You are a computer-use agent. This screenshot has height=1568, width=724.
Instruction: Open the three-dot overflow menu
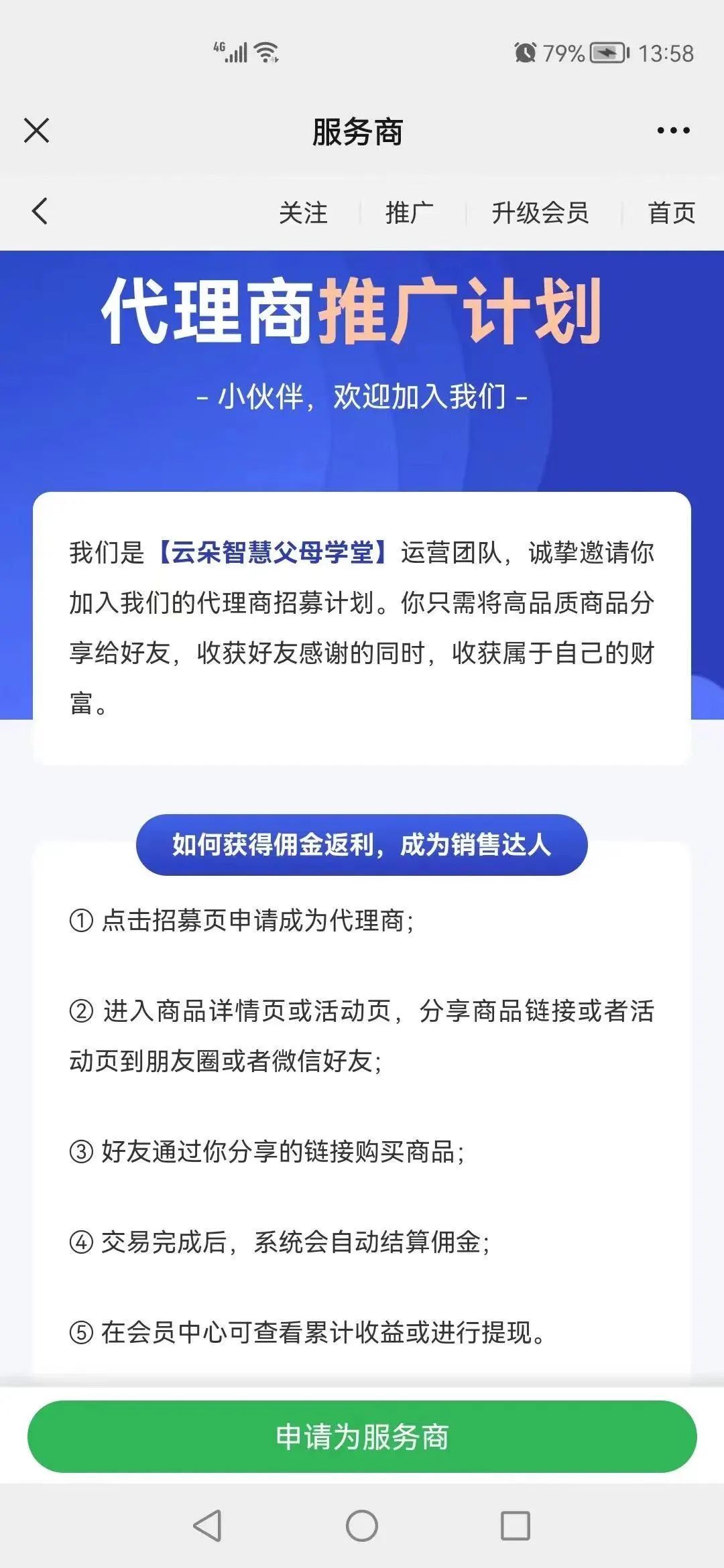[673, 131]
